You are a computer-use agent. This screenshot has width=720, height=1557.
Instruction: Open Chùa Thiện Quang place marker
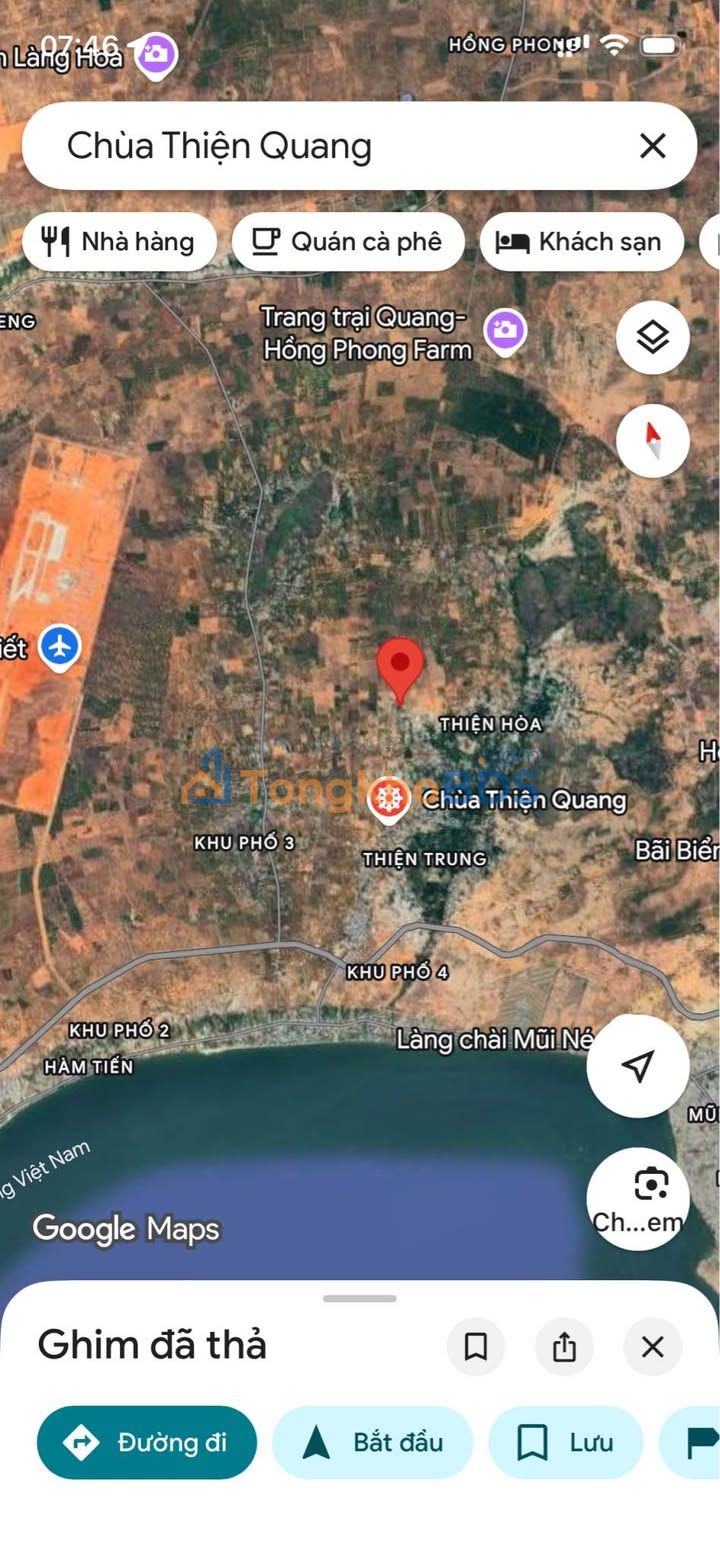tap(388, 800)
